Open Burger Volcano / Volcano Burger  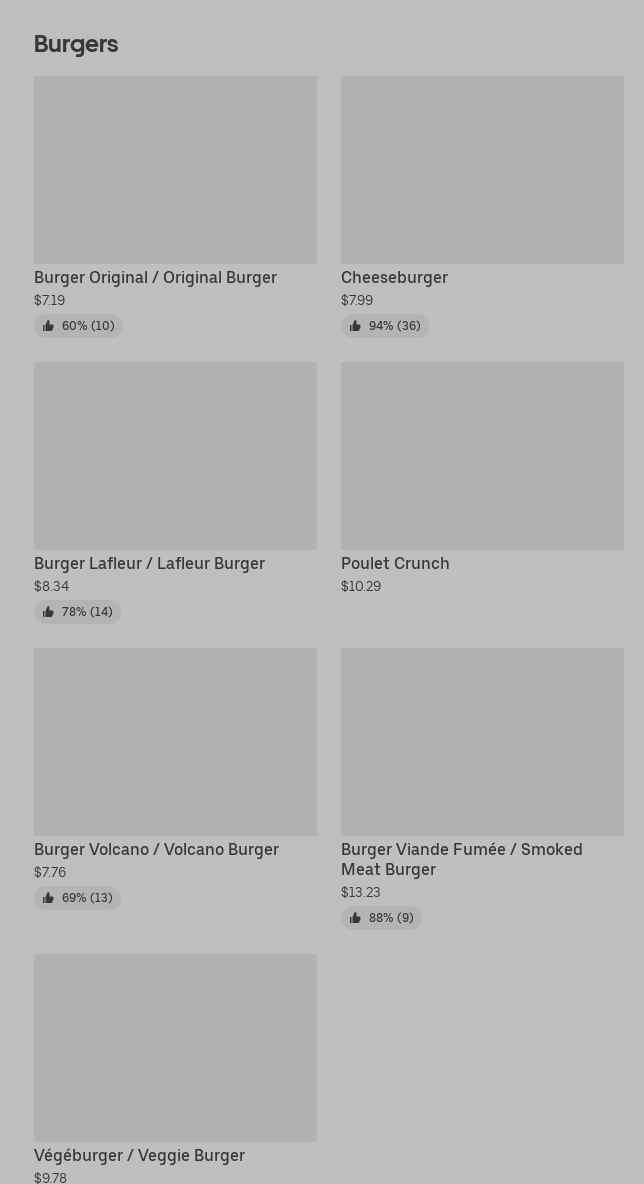(x=175, y=778)
